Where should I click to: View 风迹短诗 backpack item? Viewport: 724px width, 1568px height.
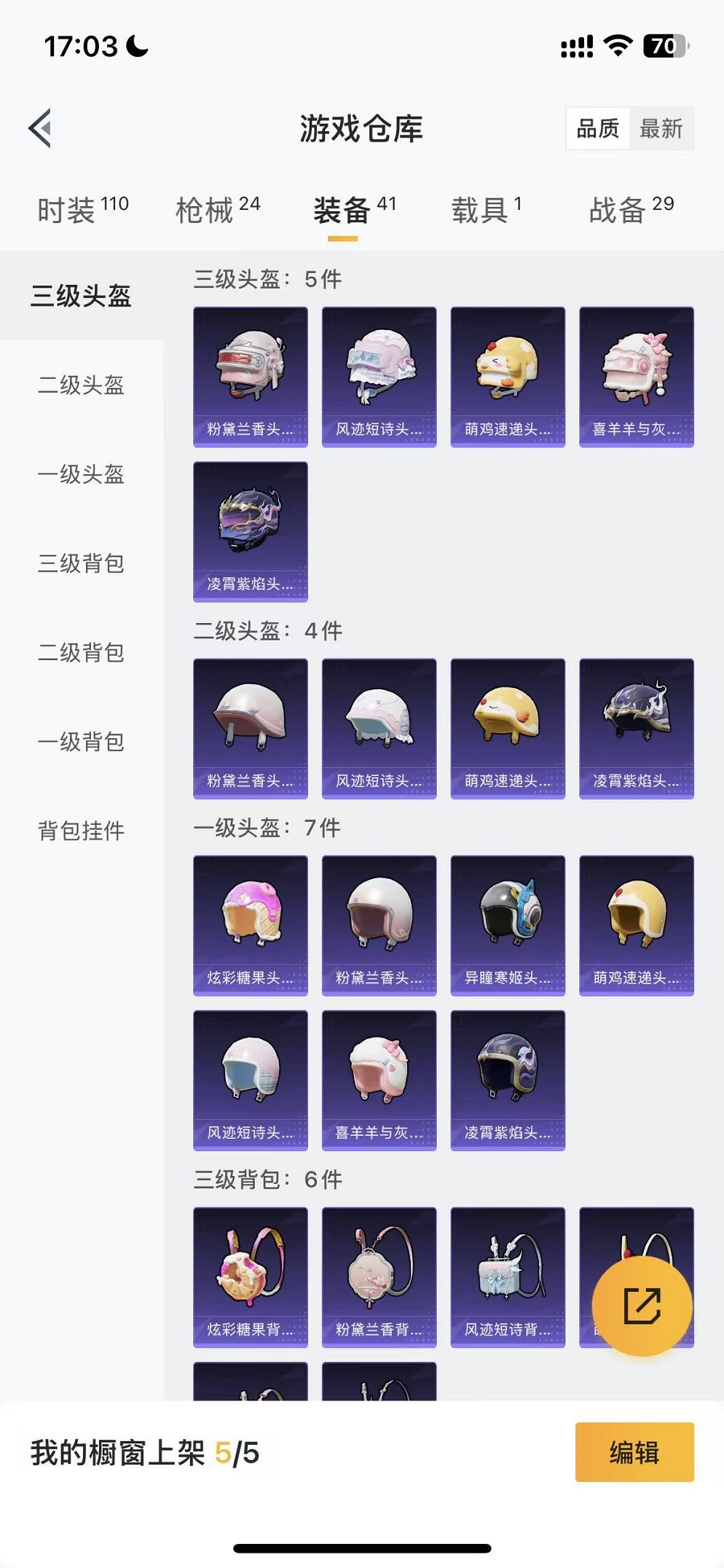coord(508,1277)
